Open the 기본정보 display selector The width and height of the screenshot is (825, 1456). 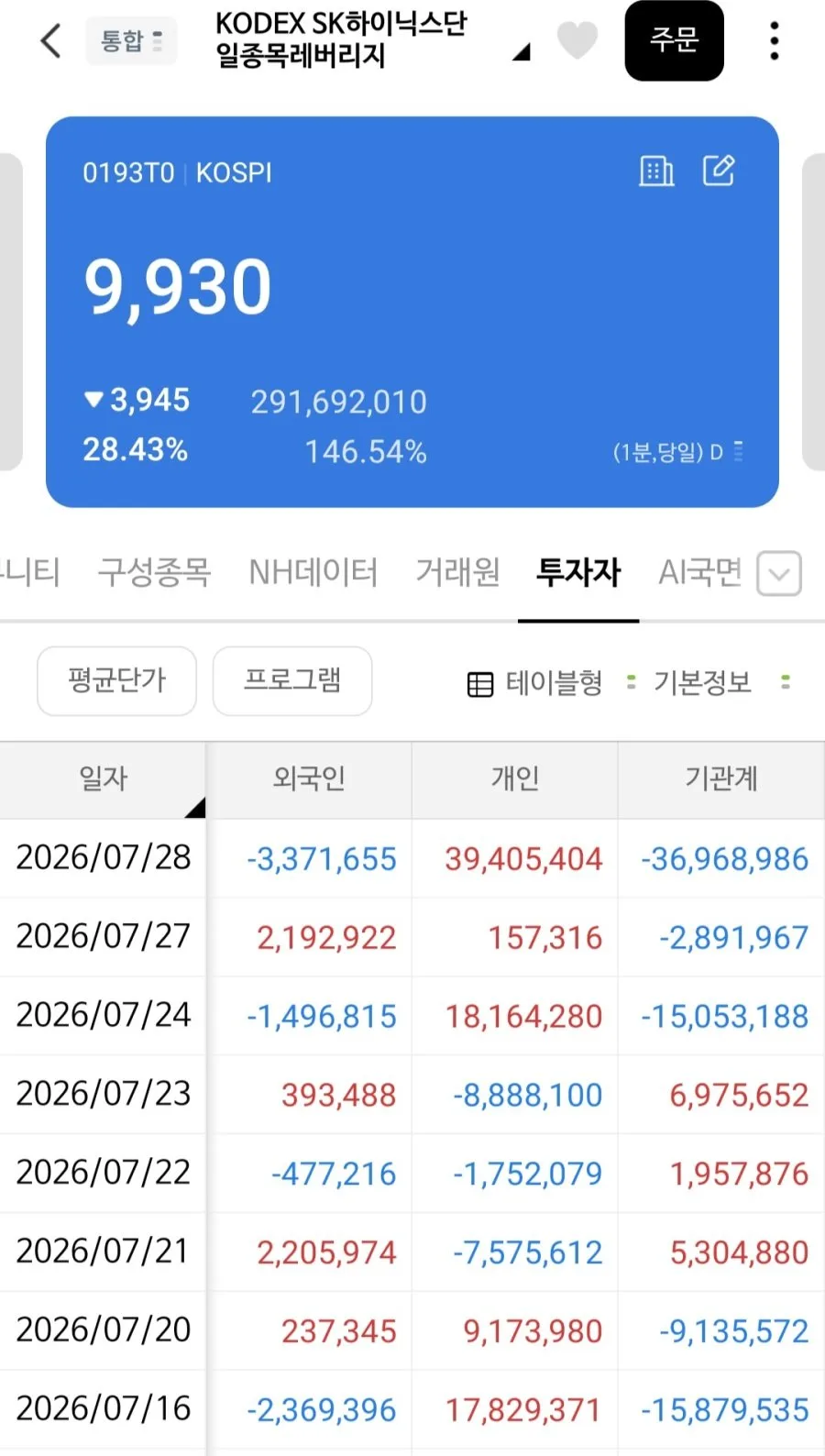[721, 683]
